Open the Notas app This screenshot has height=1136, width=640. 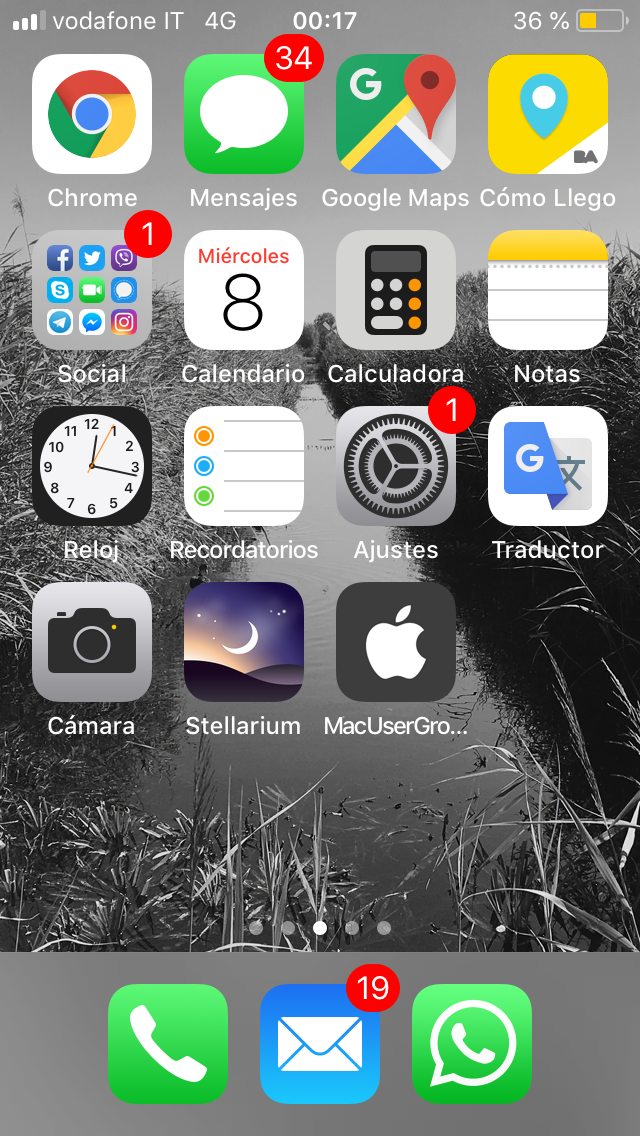[548, 290]
